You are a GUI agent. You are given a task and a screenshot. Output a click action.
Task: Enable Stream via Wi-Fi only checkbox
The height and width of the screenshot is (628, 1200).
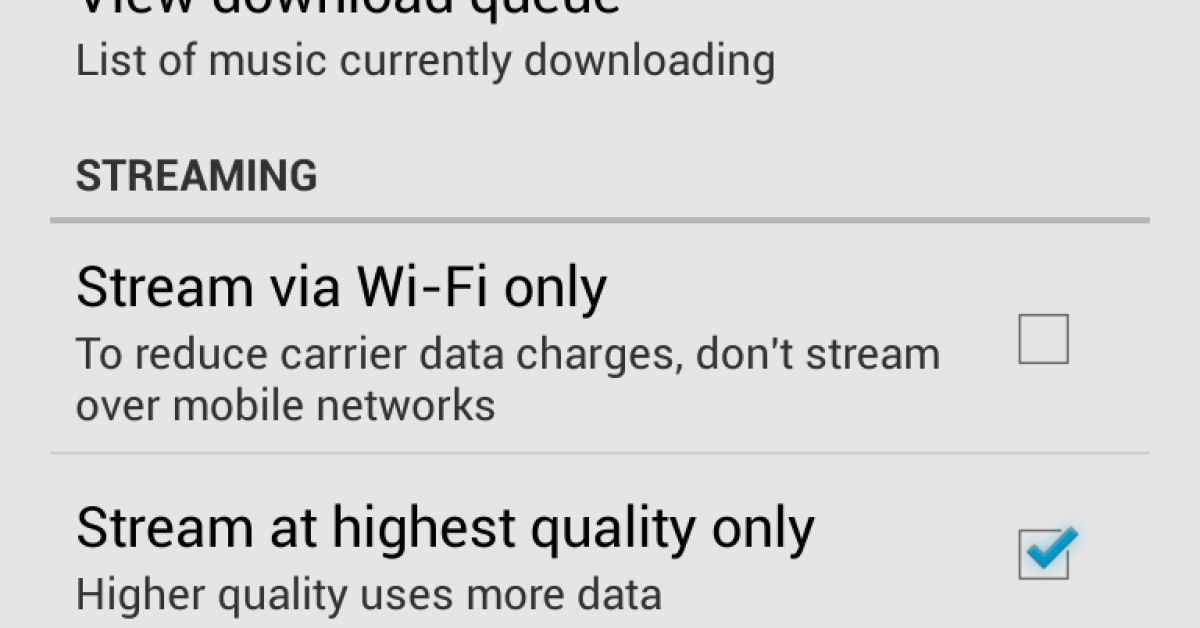(1043, 339)
